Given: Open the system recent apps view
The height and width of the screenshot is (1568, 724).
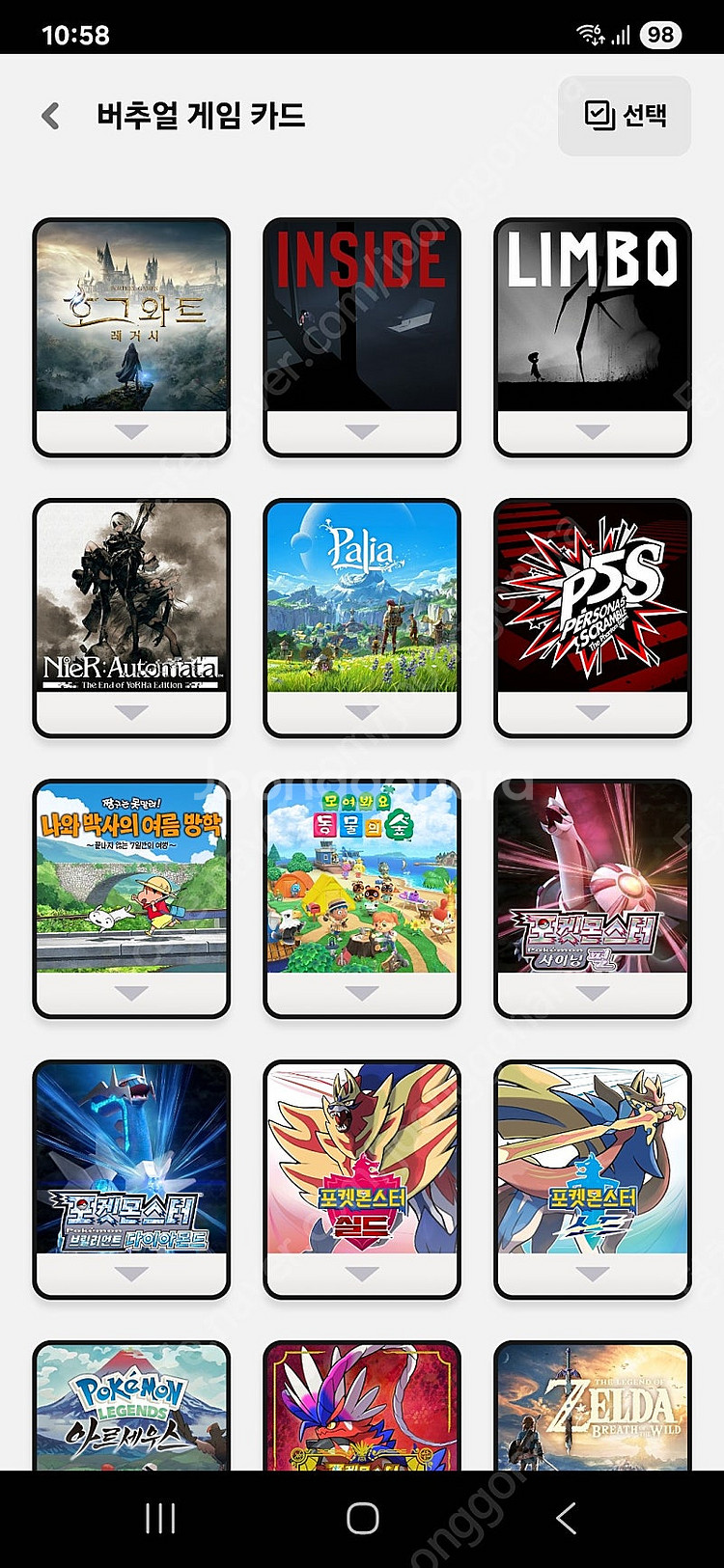Looking at the screenshot, I should point(160,1518).
